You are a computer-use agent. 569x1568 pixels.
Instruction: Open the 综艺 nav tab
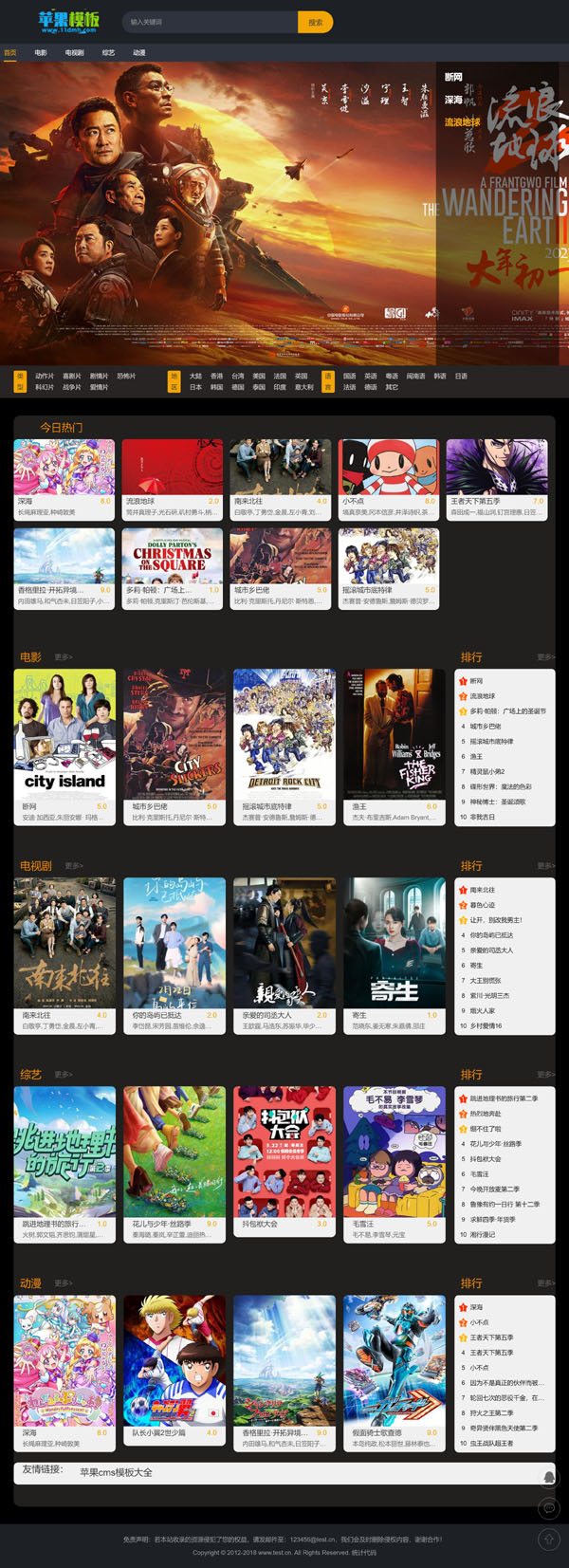point(108,53)
